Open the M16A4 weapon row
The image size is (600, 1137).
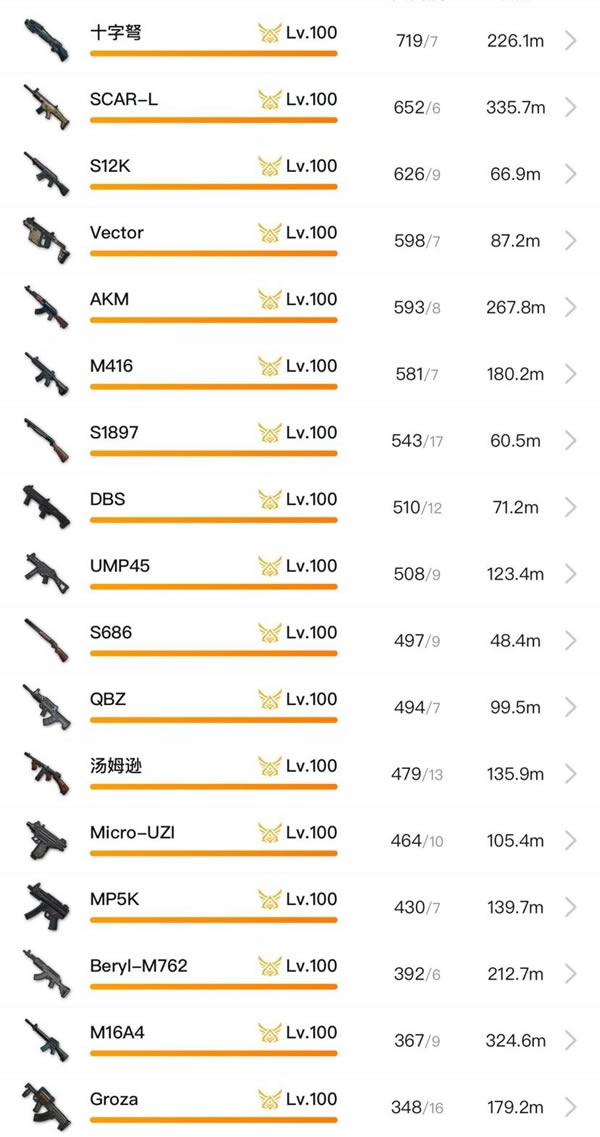[x=300, y=1041]
